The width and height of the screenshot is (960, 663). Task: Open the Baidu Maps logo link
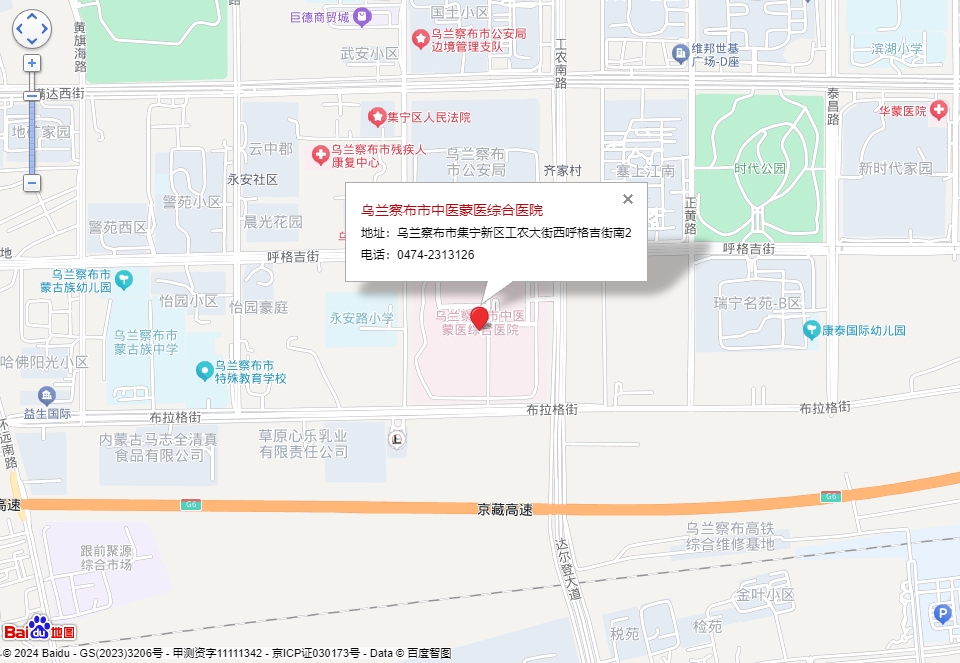[39, 630]
